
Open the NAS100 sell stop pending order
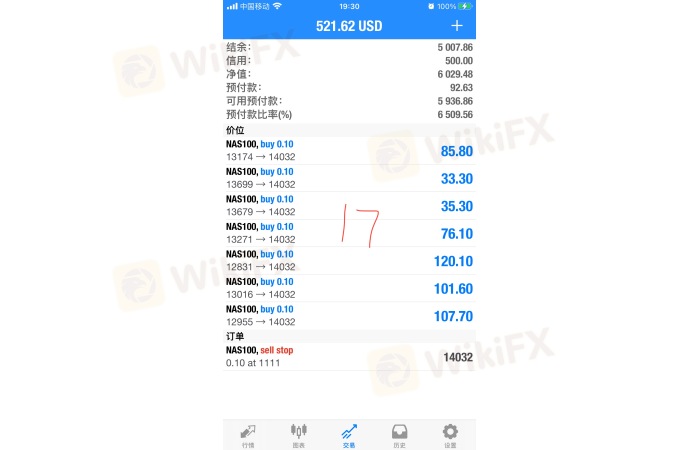349,356
